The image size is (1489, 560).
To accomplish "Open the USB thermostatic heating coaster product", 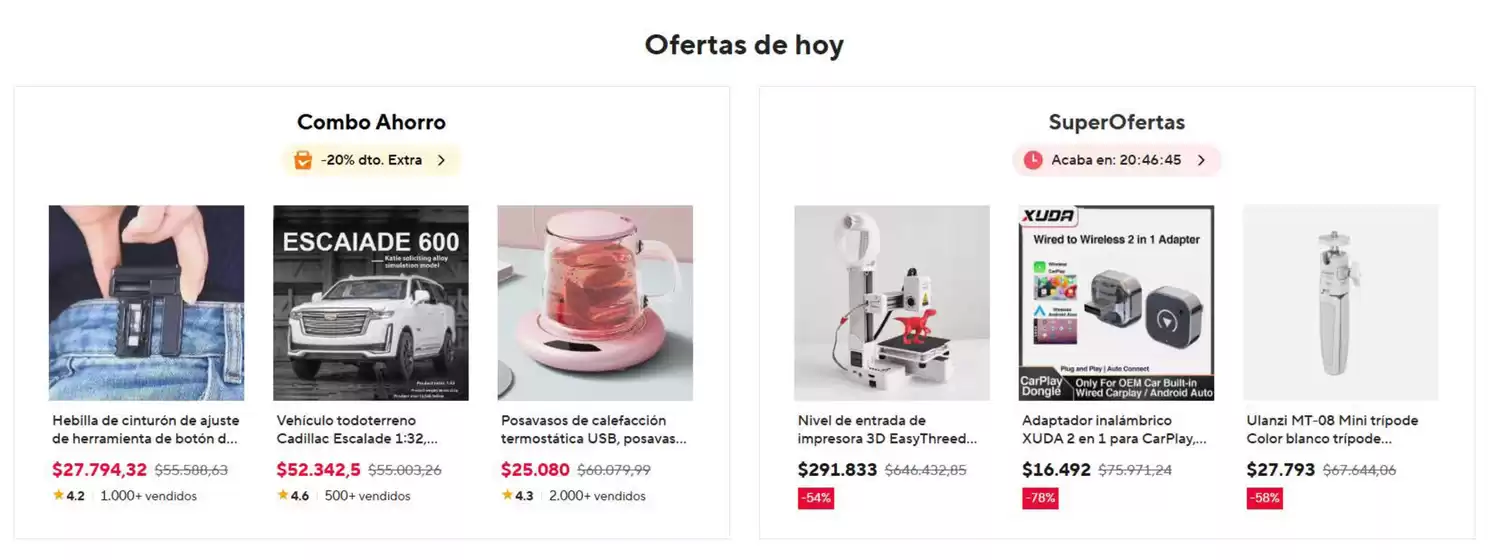I will 595,304.
